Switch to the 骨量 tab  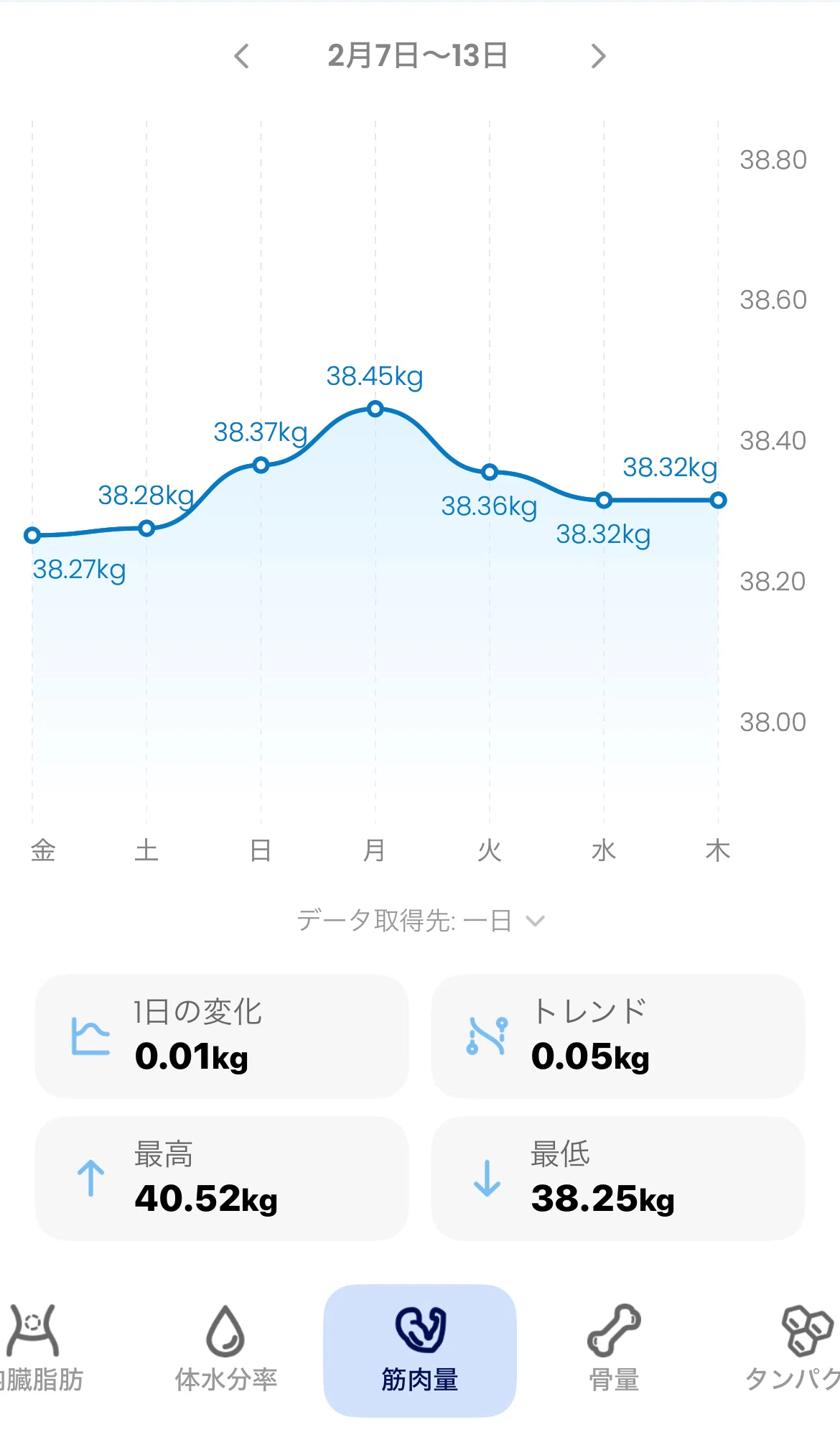(x=614, y=1349)
